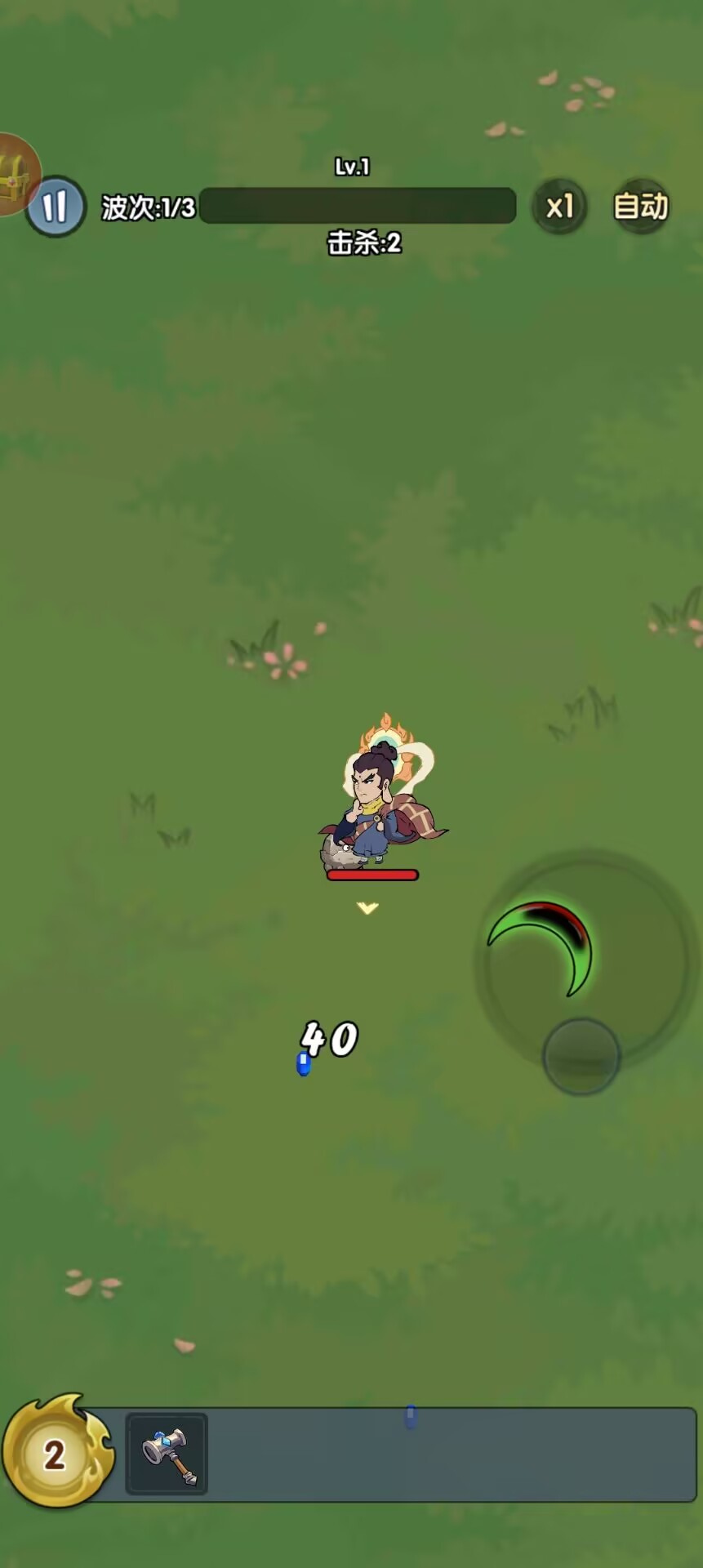Open the treasure chest icon
Screen dimensions: 703x1568
point(15,176)
